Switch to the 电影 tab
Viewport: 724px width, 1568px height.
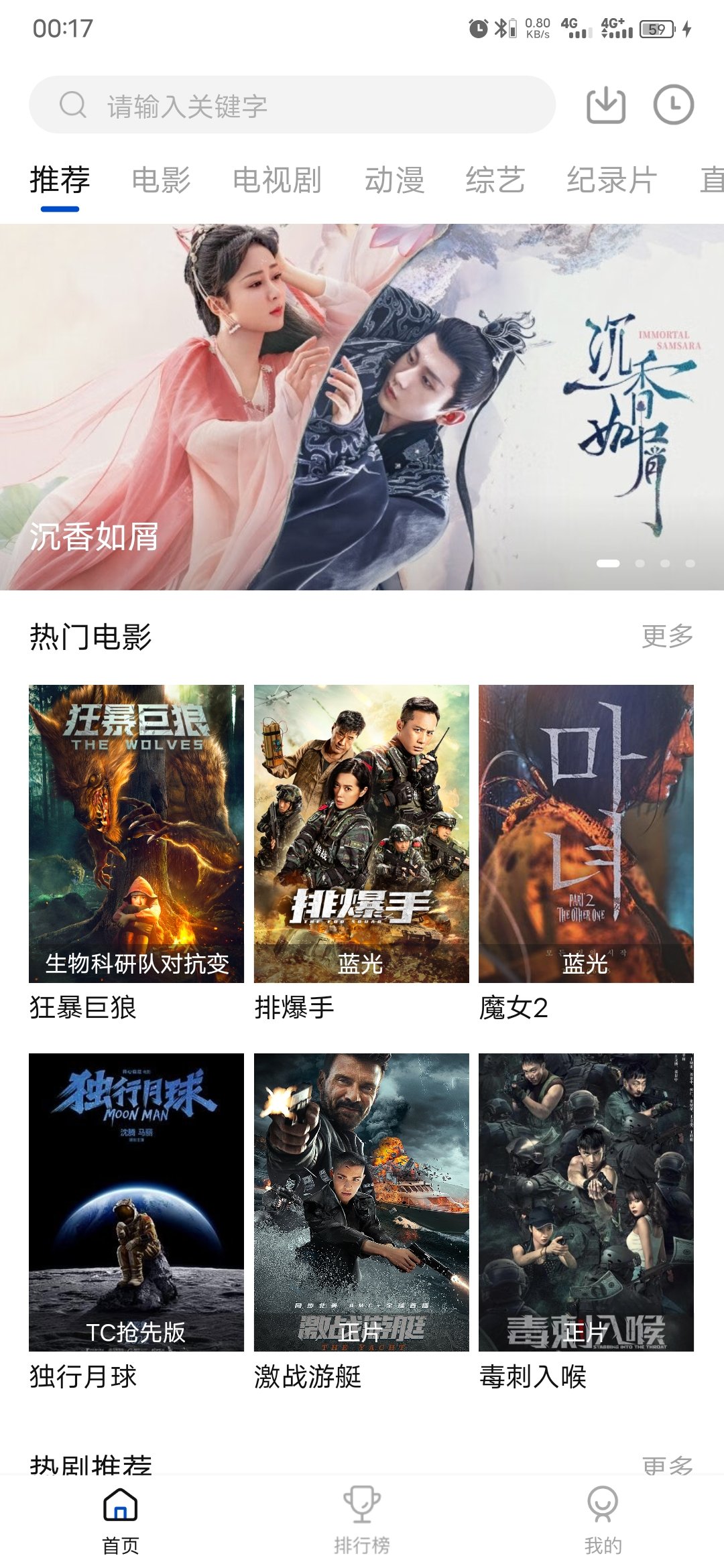click(x=161, y=180)
